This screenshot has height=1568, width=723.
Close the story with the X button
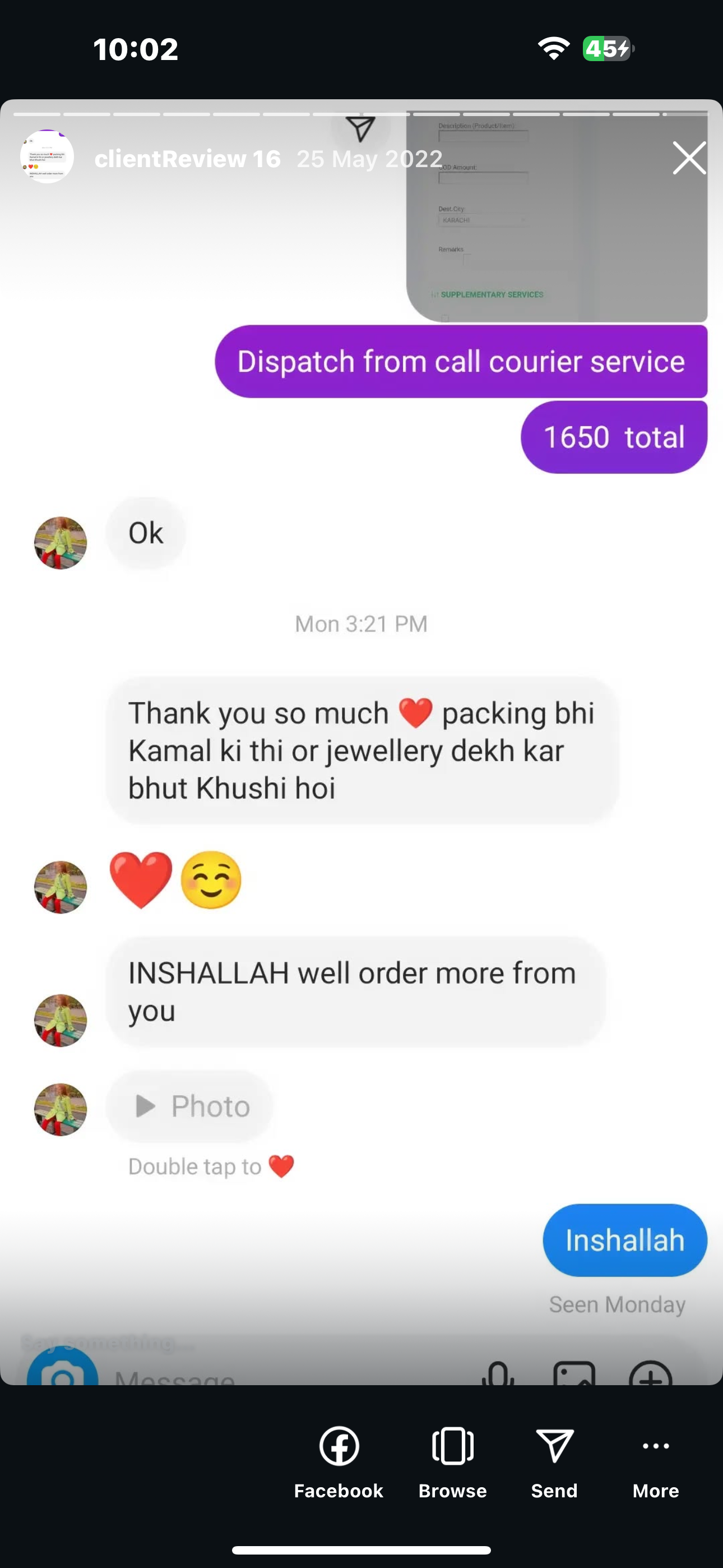pyautogui.click(x=689, y=158)
